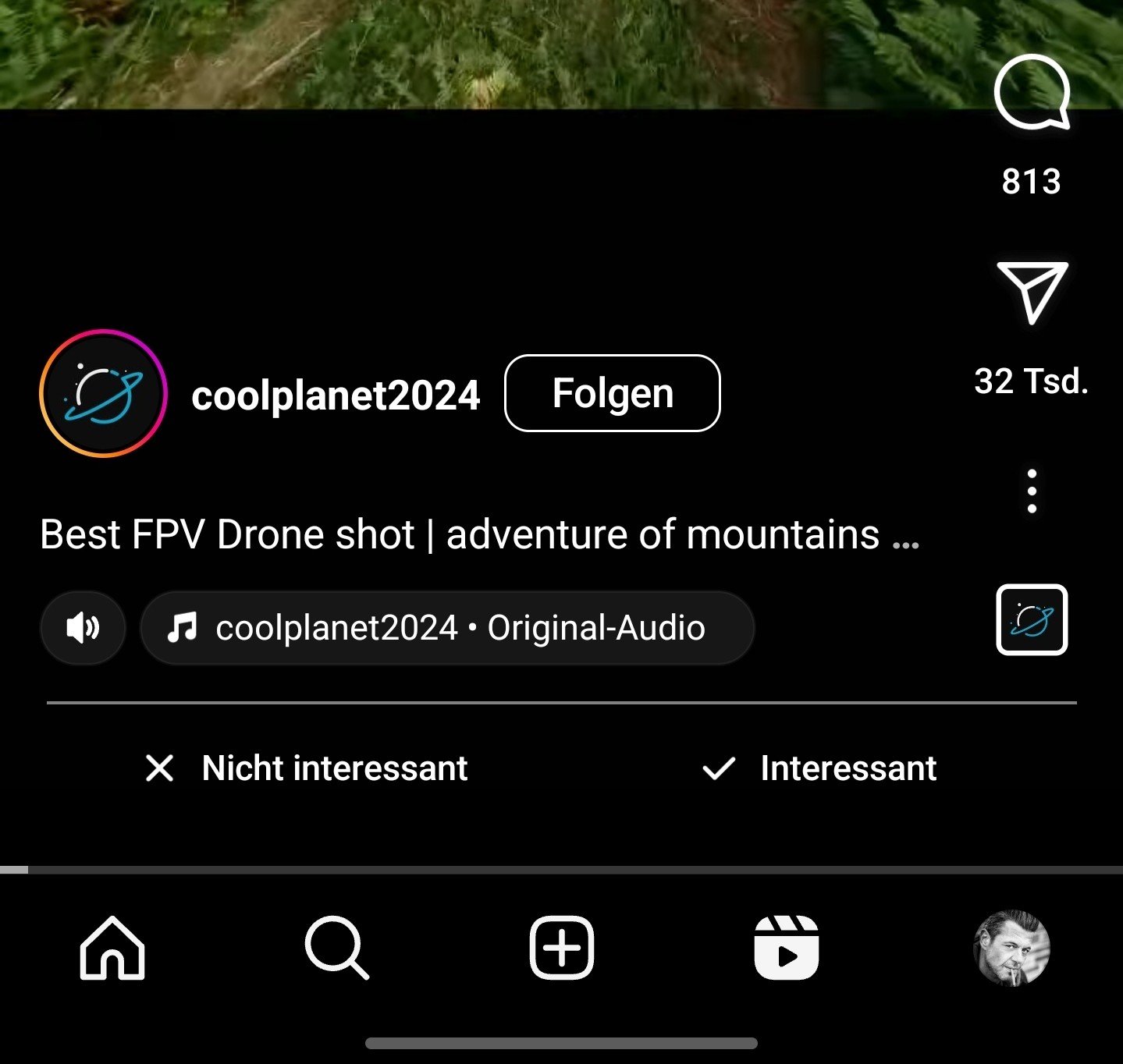Switch to the Search tab
This screenshot has width=1123, height=1064.
[x=336, y=948]
